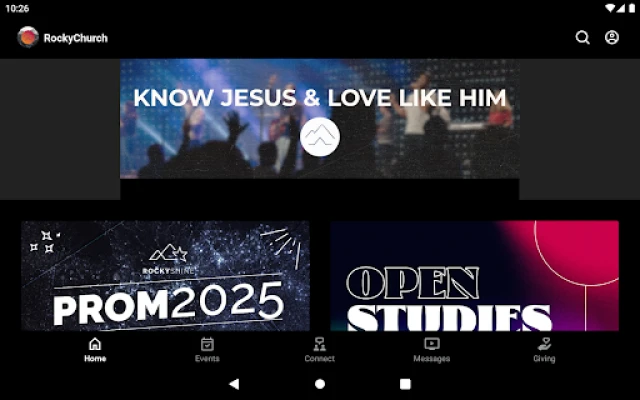Switch to the Events tab
This screenshot has height=400, width=640.
pyautogui.click(x=207, y=350)
